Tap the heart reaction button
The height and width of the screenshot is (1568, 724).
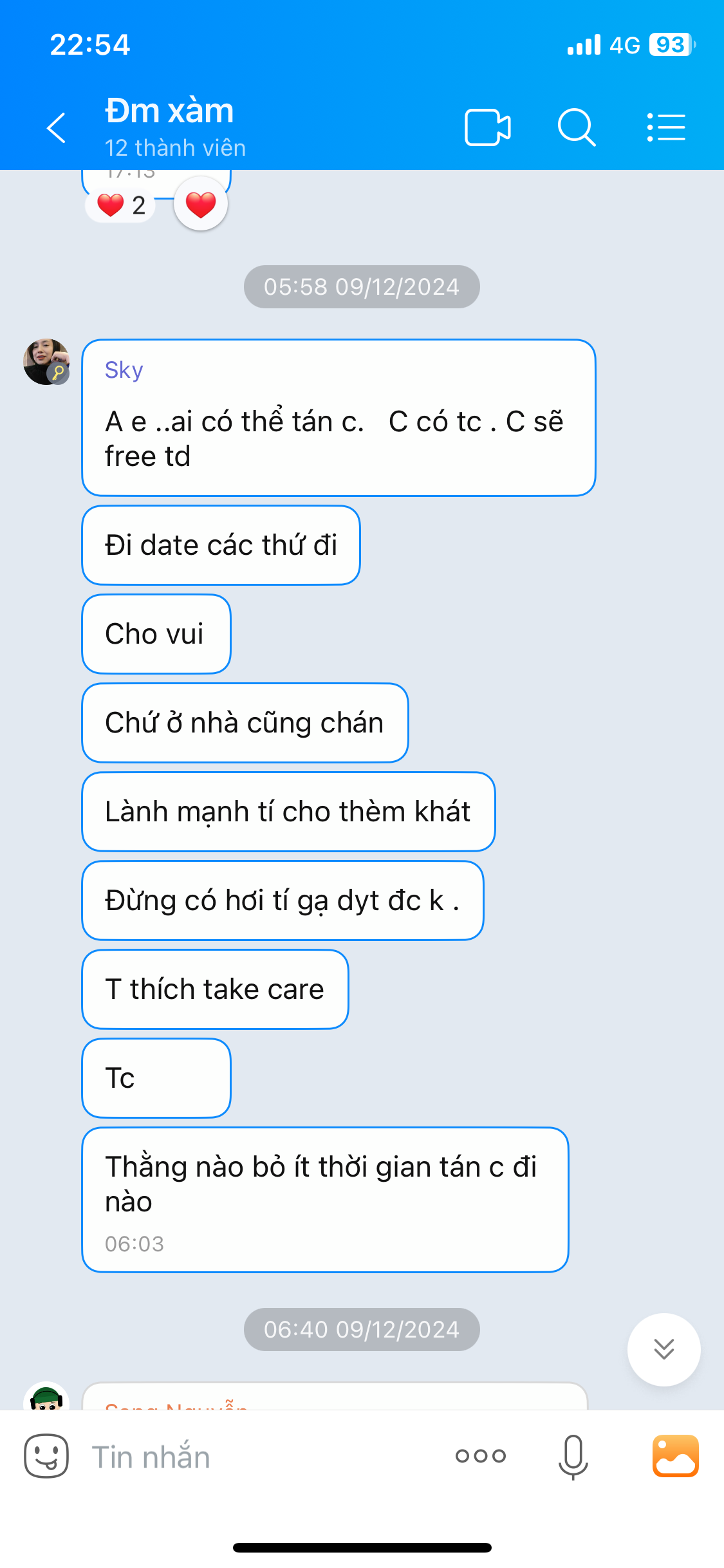(x=201, y=205)
